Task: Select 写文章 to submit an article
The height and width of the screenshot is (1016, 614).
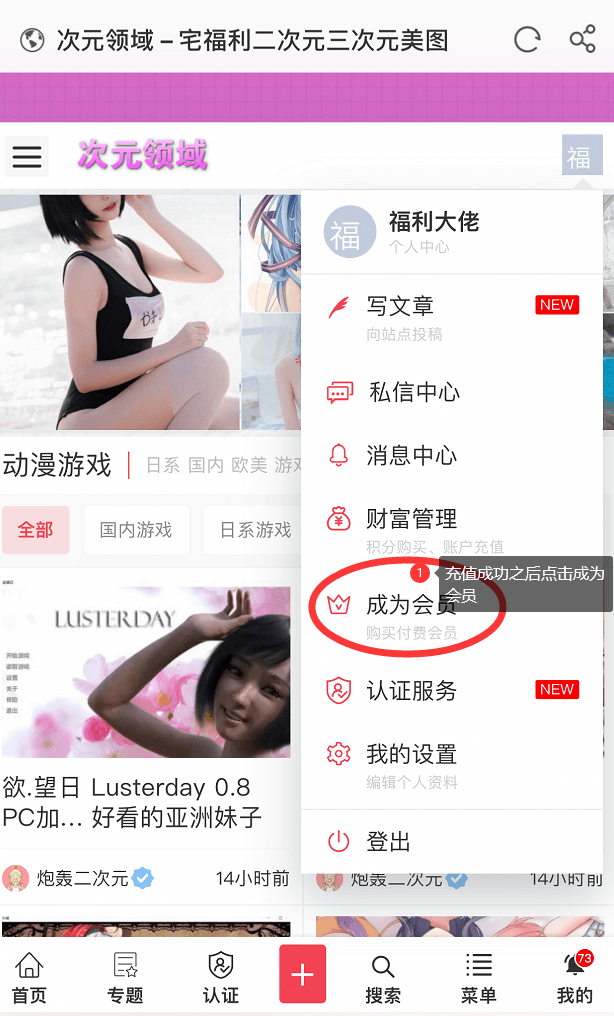Action: (400, 306)
